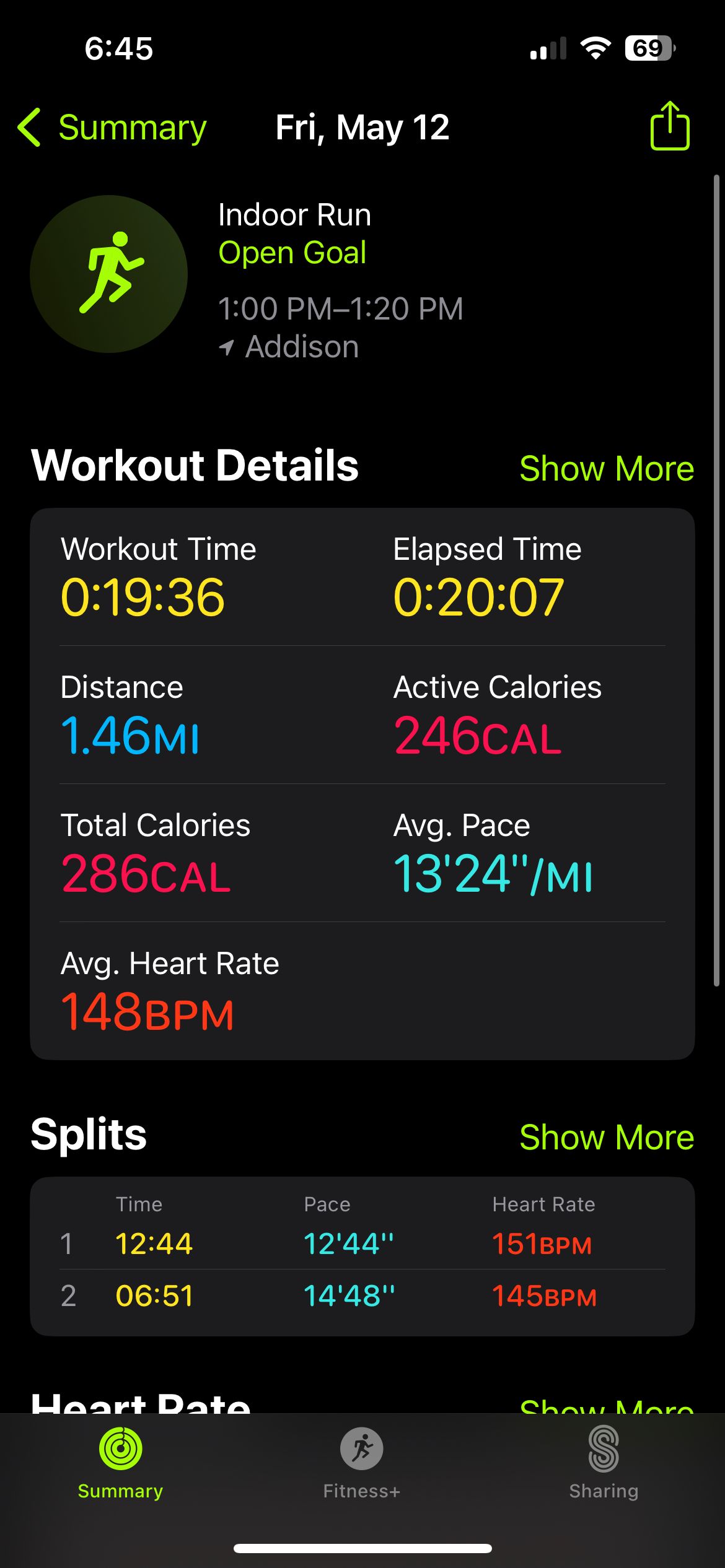Show more Splits

[x=607, y=1137]
